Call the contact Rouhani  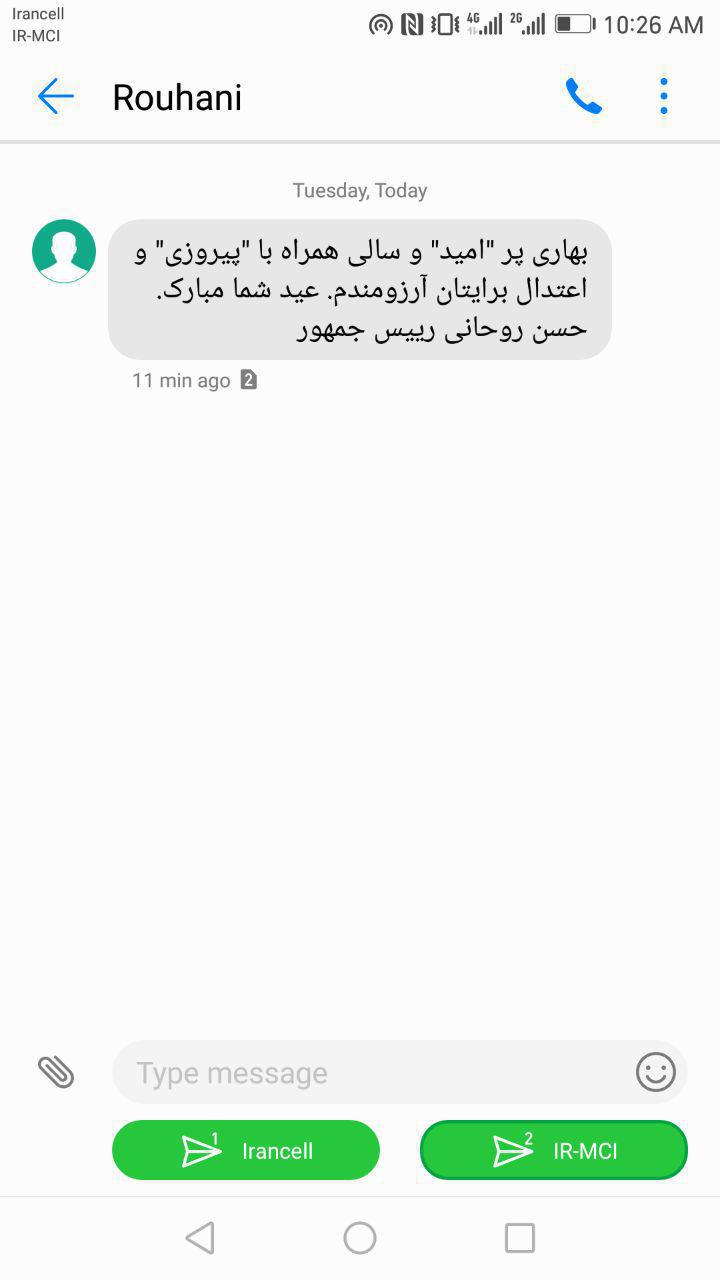point(583,96)
